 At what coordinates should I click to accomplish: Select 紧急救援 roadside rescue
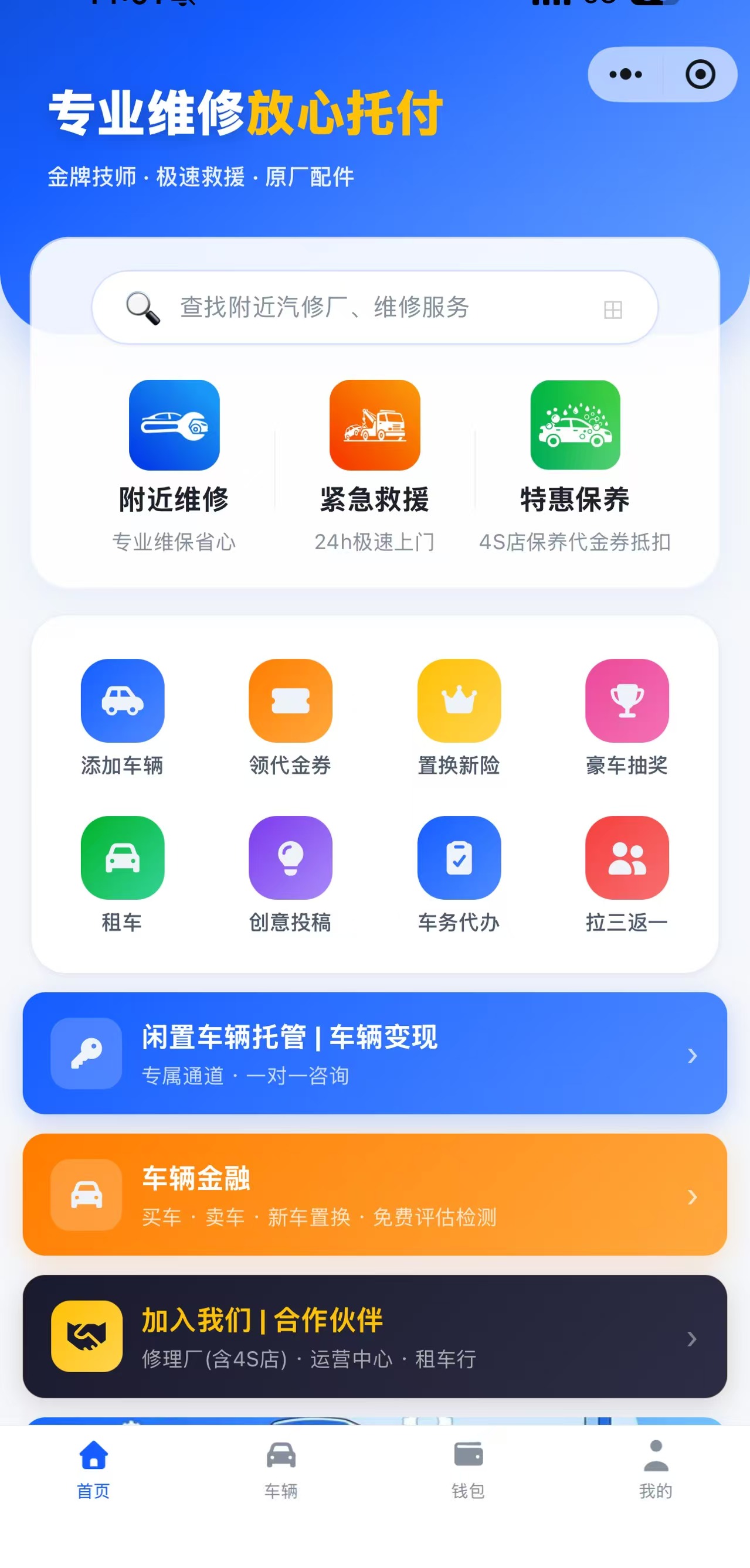pos(374,466)
